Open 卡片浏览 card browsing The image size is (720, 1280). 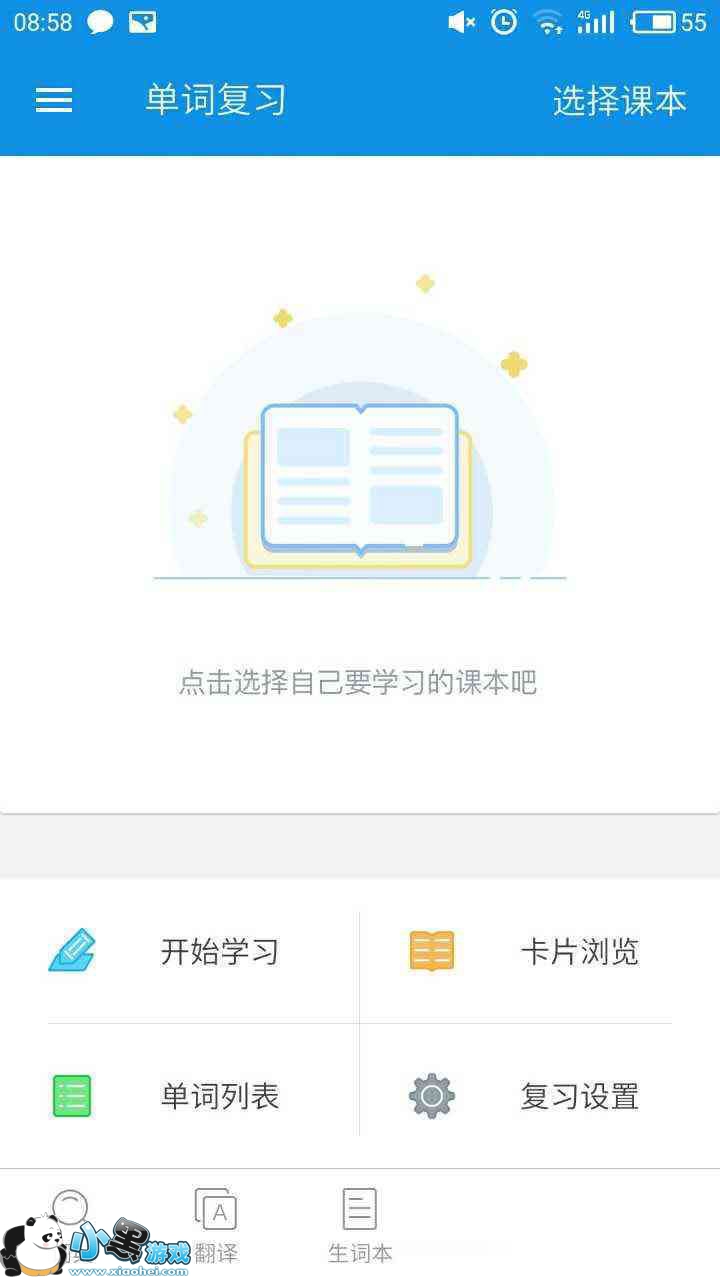(540, 952)
